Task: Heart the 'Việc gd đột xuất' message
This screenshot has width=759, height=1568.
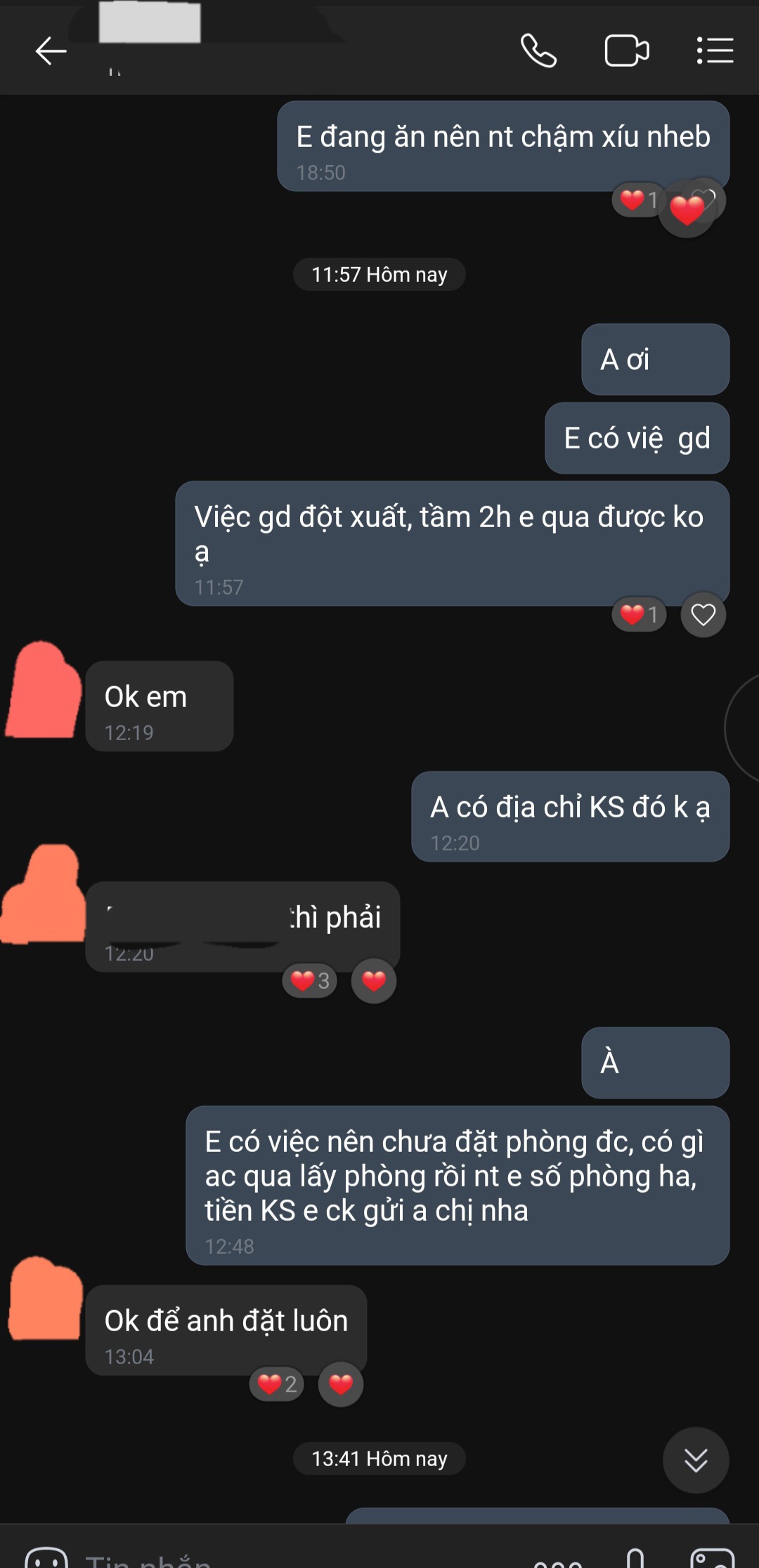Action: pyautogui.click(x=703, y=615)
